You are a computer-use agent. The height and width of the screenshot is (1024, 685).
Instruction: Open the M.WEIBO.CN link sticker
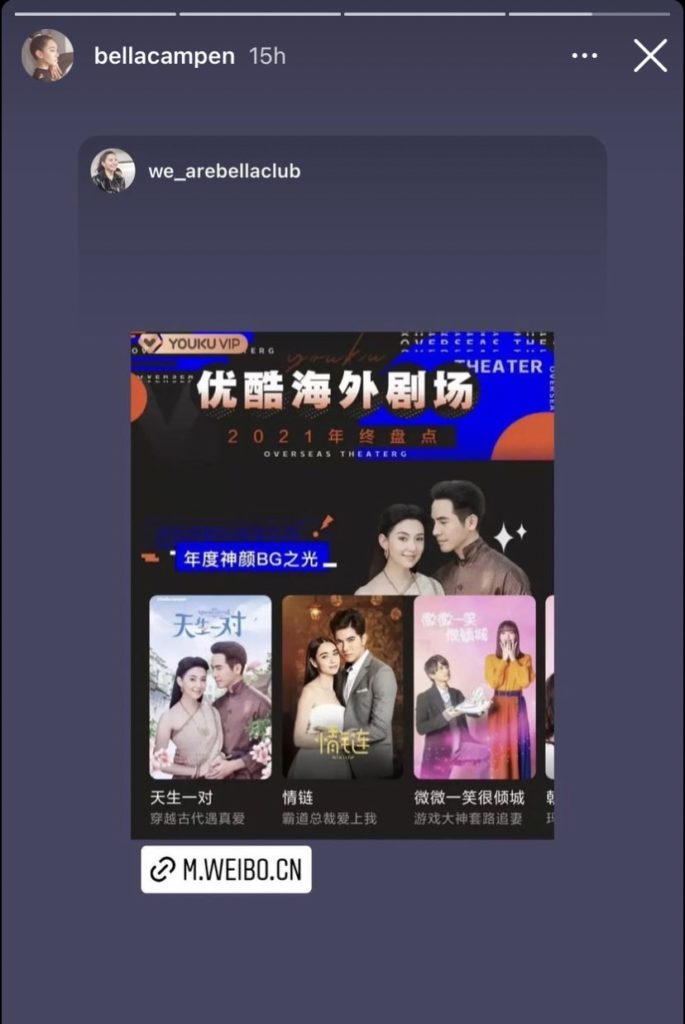click(226, 869)
